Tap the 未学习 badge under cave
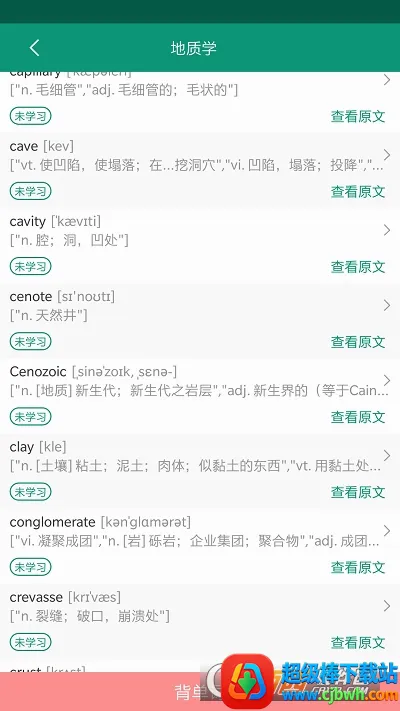Viewport: 400px width, 711px height. pos(30,191)
